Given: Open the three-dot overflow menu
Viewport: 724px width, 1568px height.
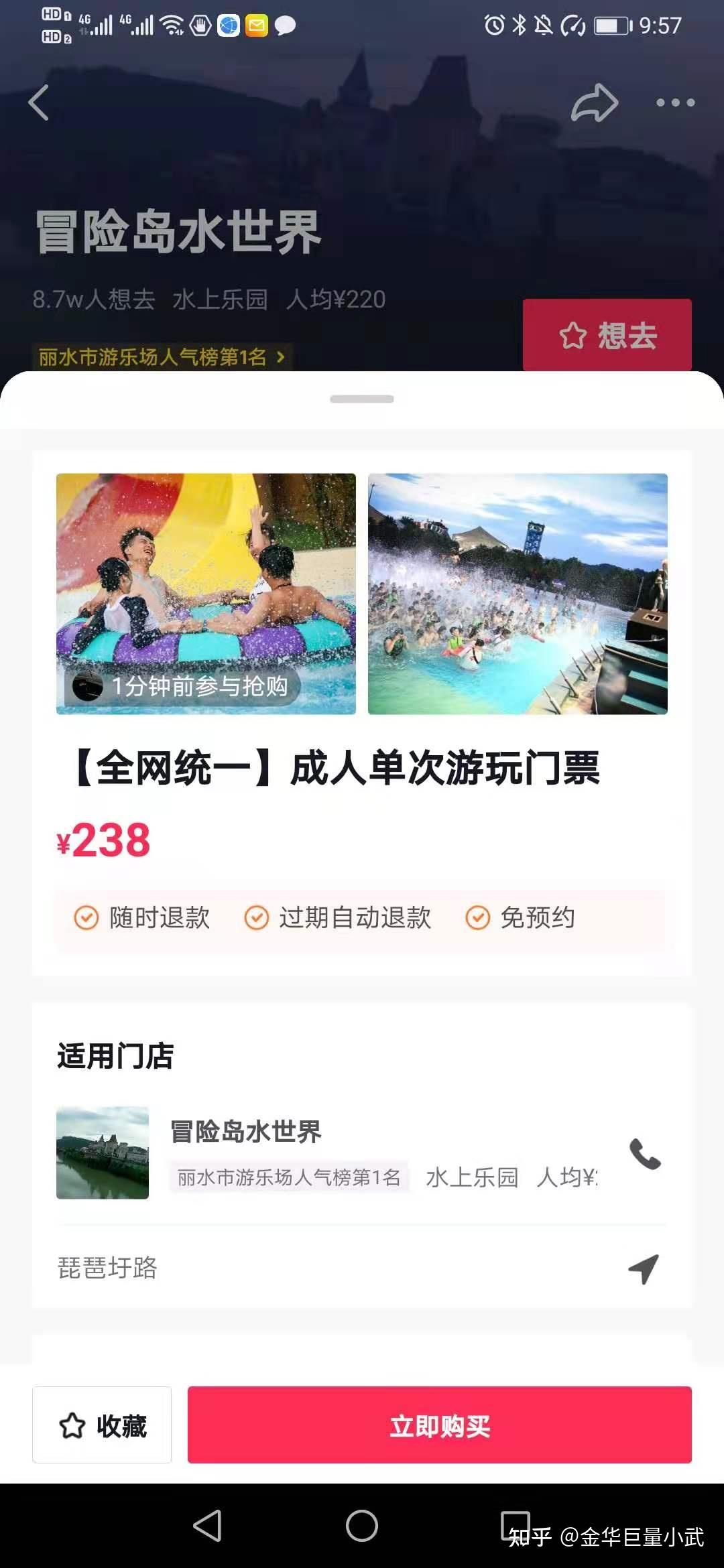Looking at the screenshot, I should tap(675, 103).
